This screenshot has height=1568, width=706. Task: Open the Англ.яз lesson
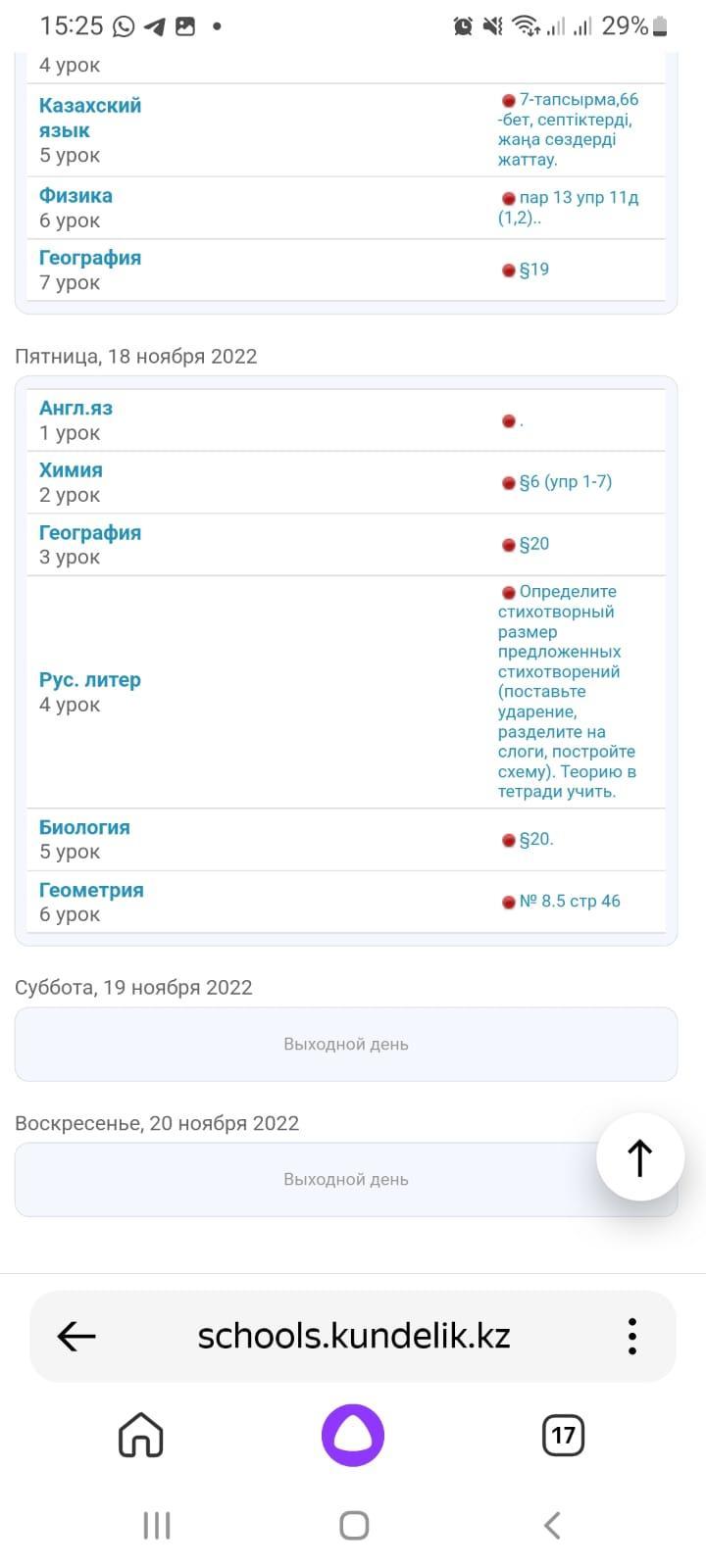76,409
